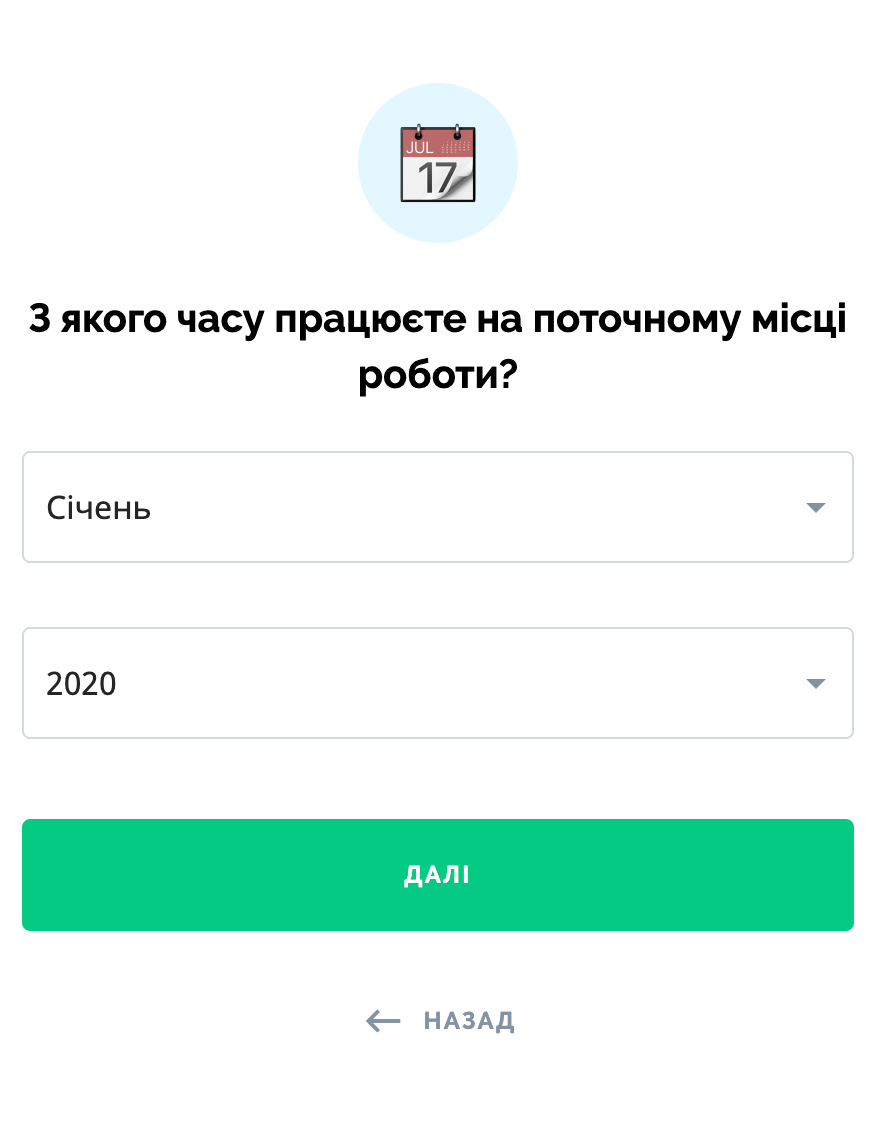The height and width of the screenshot is (1128, 875).
Task: Expand the year dropdown showing 2020
Action: [437, 683]
